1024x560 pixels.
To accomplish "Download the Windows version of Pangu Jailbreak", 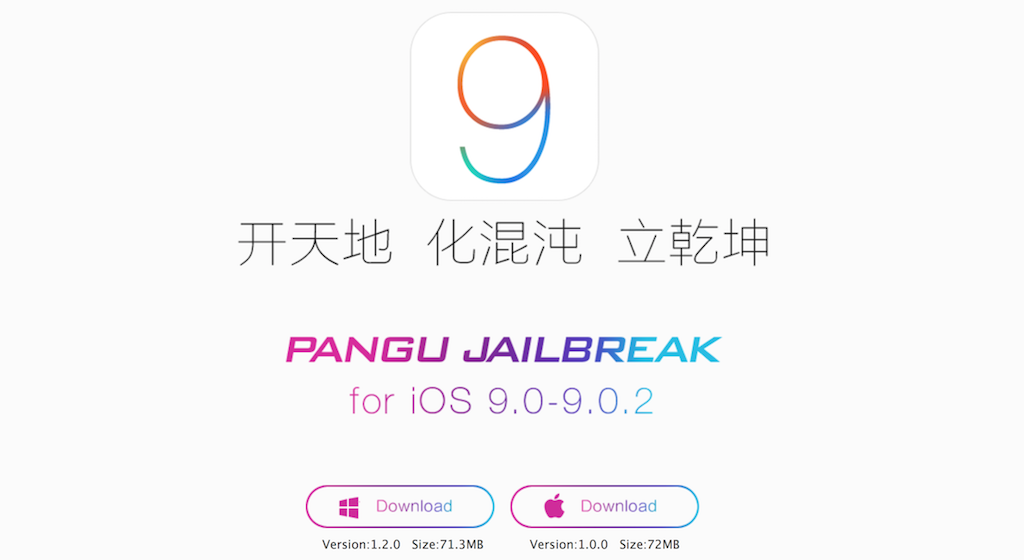I will coord(400,506).
